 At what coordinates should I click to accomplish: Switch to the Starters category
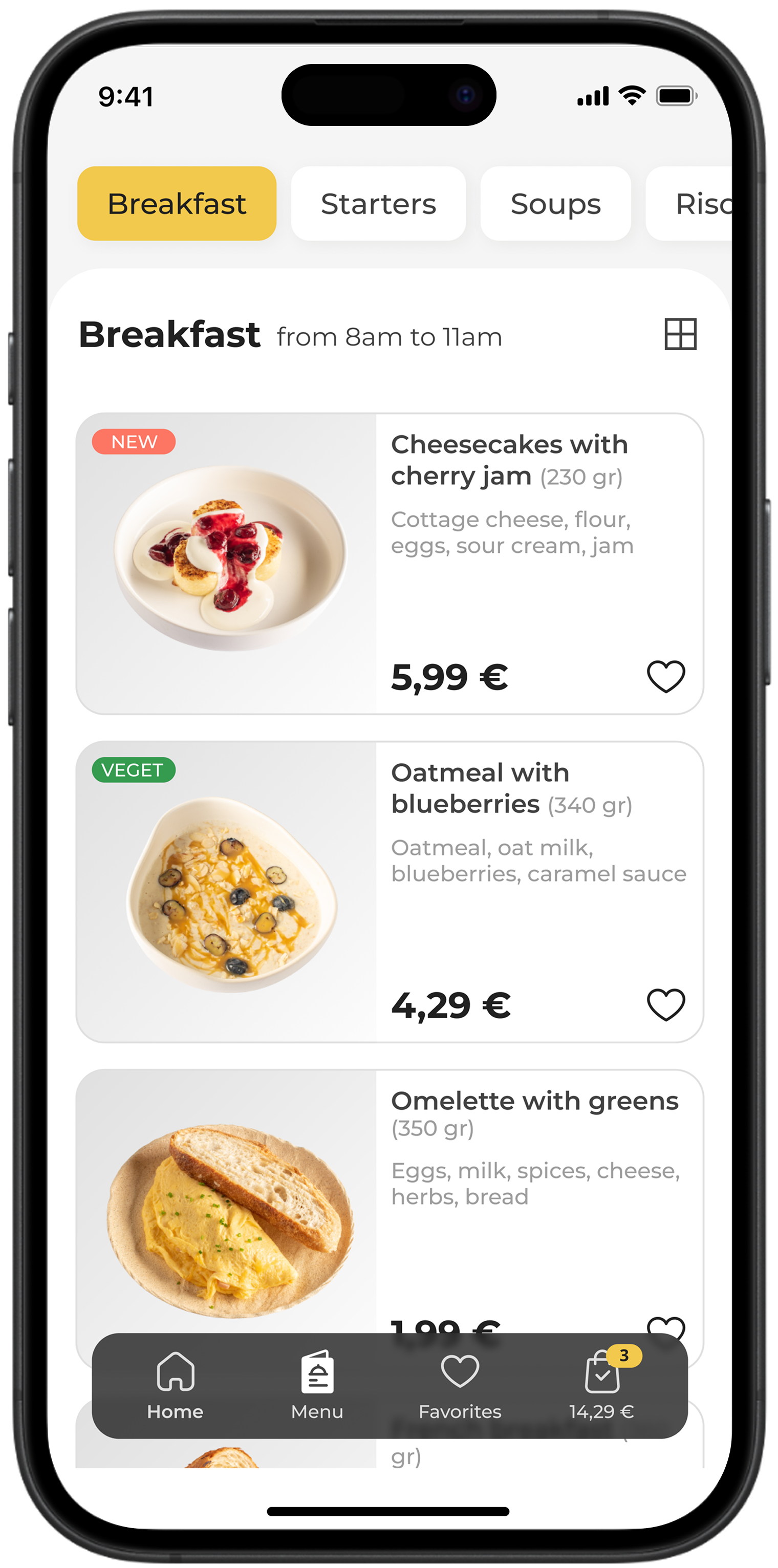378,203
